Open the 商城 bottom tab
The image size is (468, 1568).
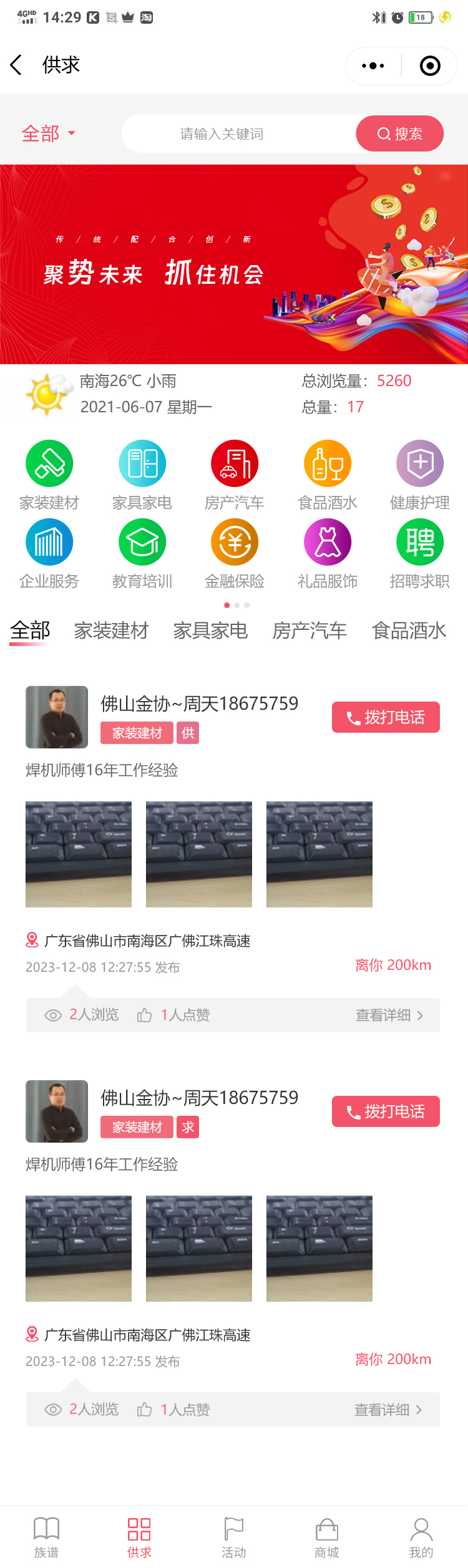(x=326, y=1537)
